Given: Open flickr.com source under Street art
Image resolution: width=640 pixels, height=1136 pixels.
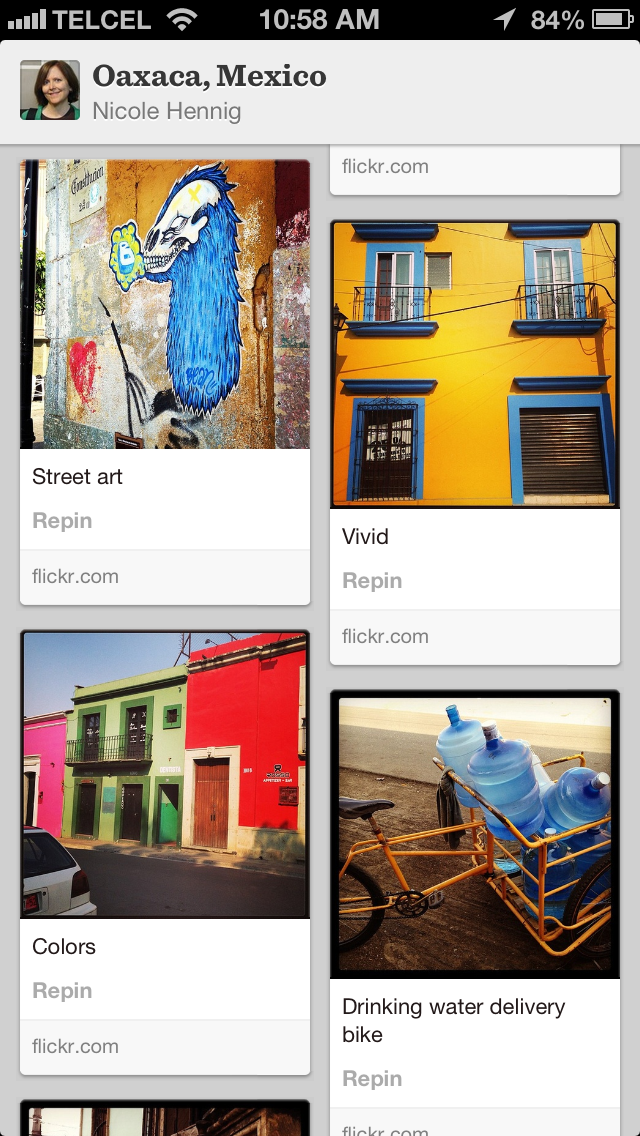Looking at the screenshot, I should click(x=76, y=577).
